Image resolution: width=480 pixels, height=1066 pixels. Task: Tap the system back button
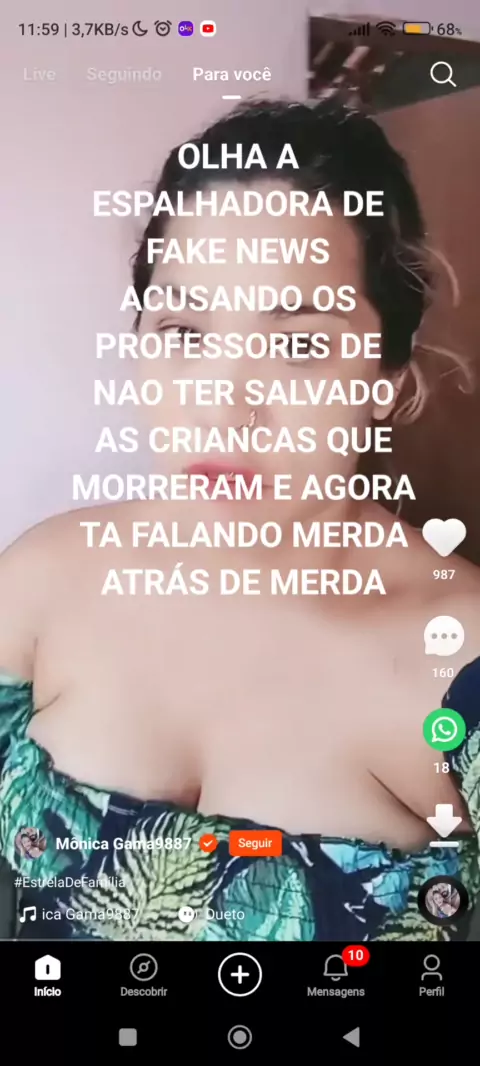coord(352,1037)
